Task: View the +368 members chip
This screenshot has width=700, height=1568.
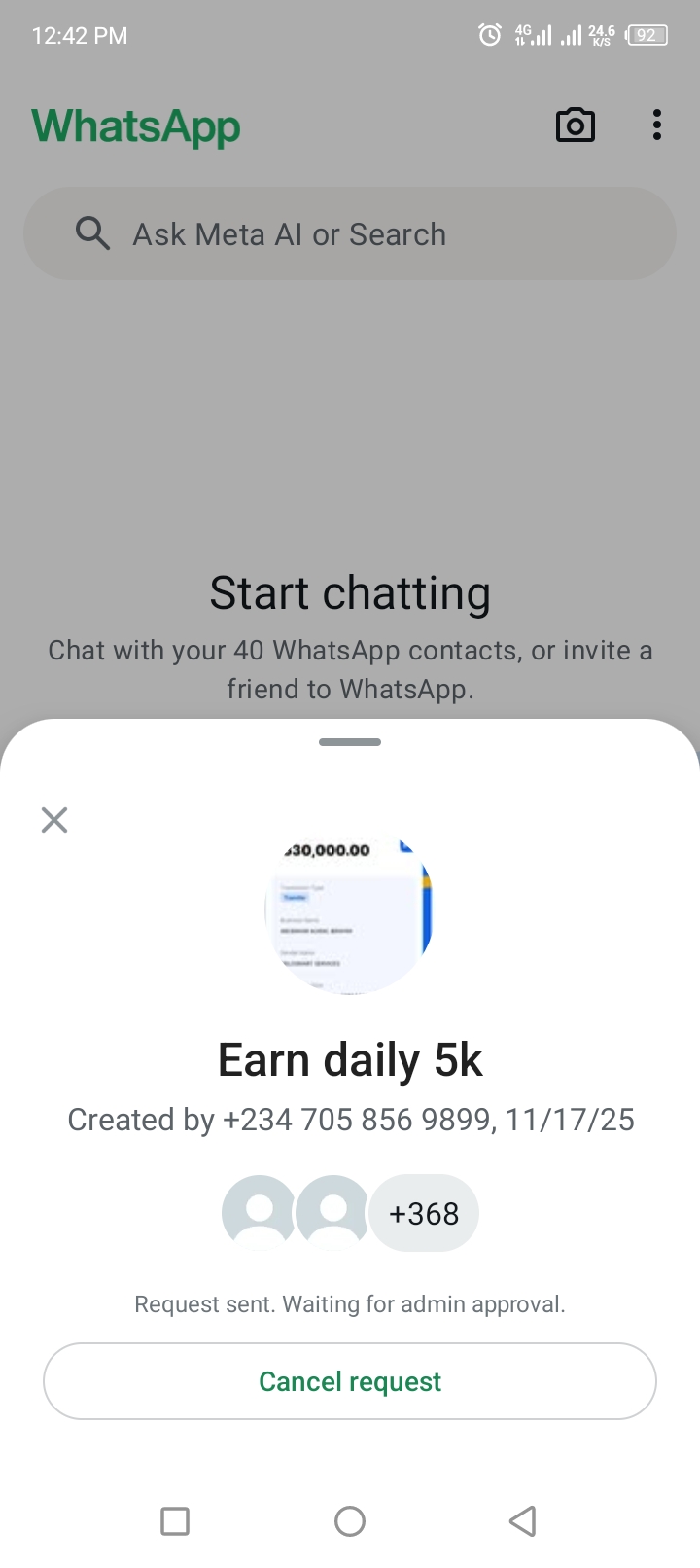Action: pos(423,1213)
